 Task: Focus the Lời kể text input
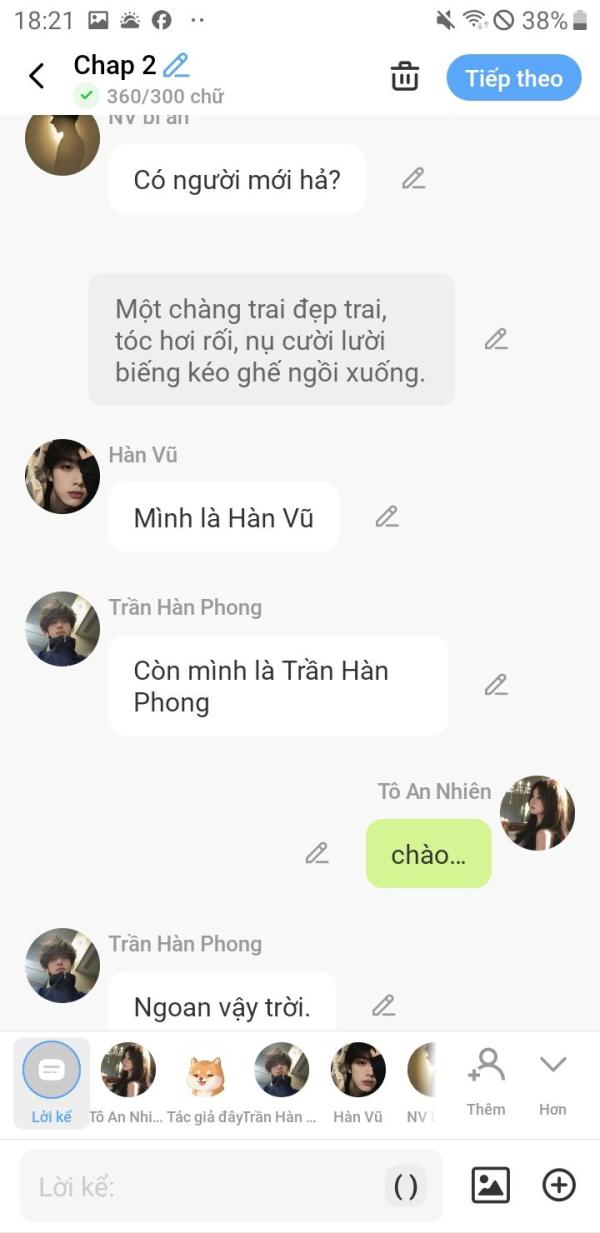pos(205,1186)
